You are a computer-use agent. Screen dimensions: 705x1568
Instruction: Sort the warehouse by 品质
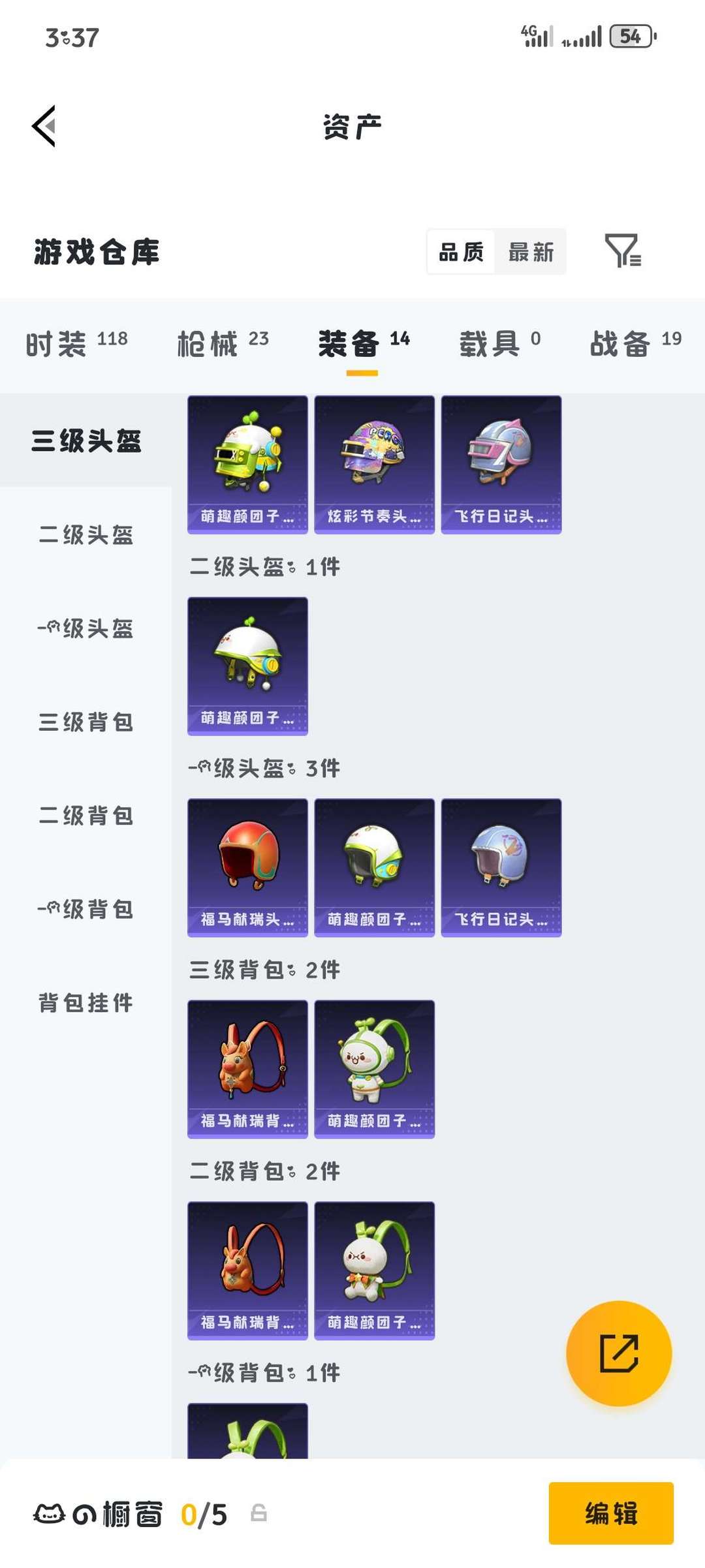point(461,252)
